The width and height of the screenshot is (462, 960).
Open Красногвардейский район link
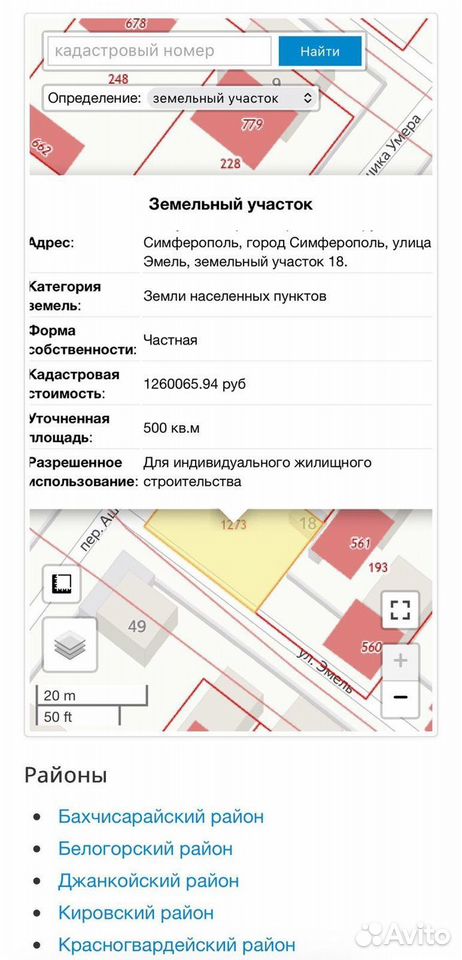(x=177, y=945)
